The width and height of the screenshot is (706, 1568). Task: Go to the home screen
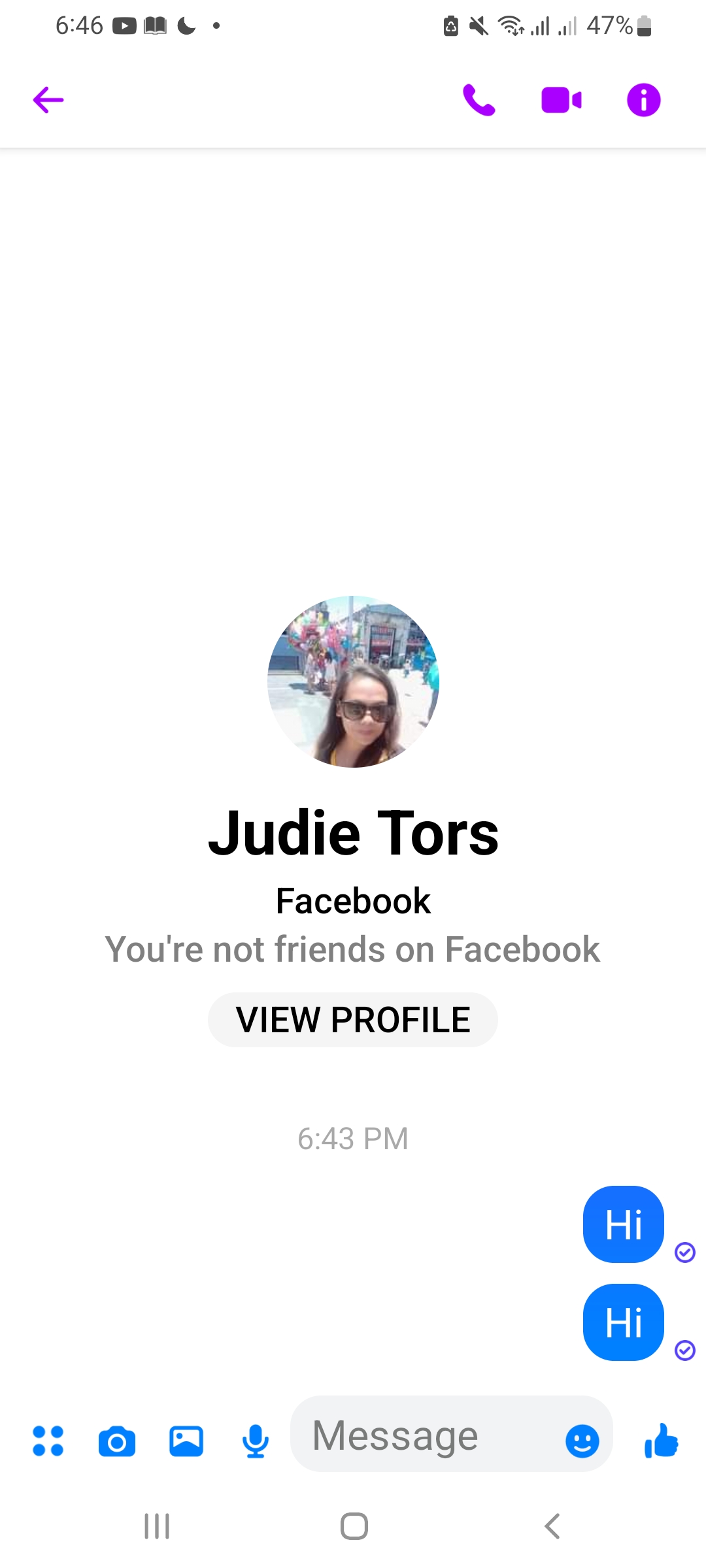click(x=354, y=1526)
